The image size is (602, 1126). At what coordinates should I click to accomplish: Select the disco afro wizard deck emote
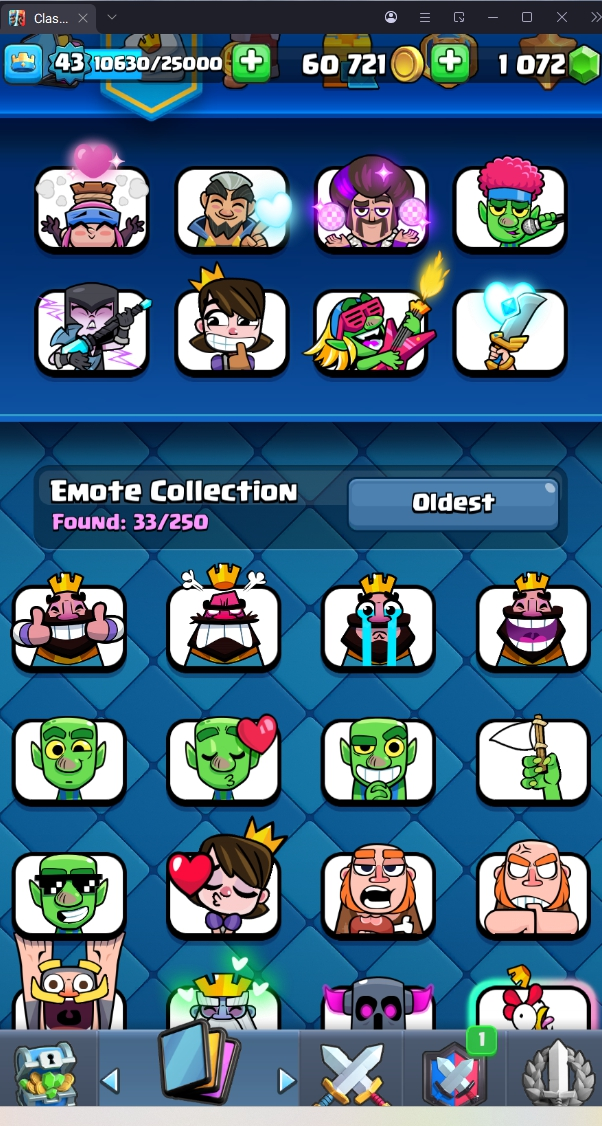pos(371,207)
